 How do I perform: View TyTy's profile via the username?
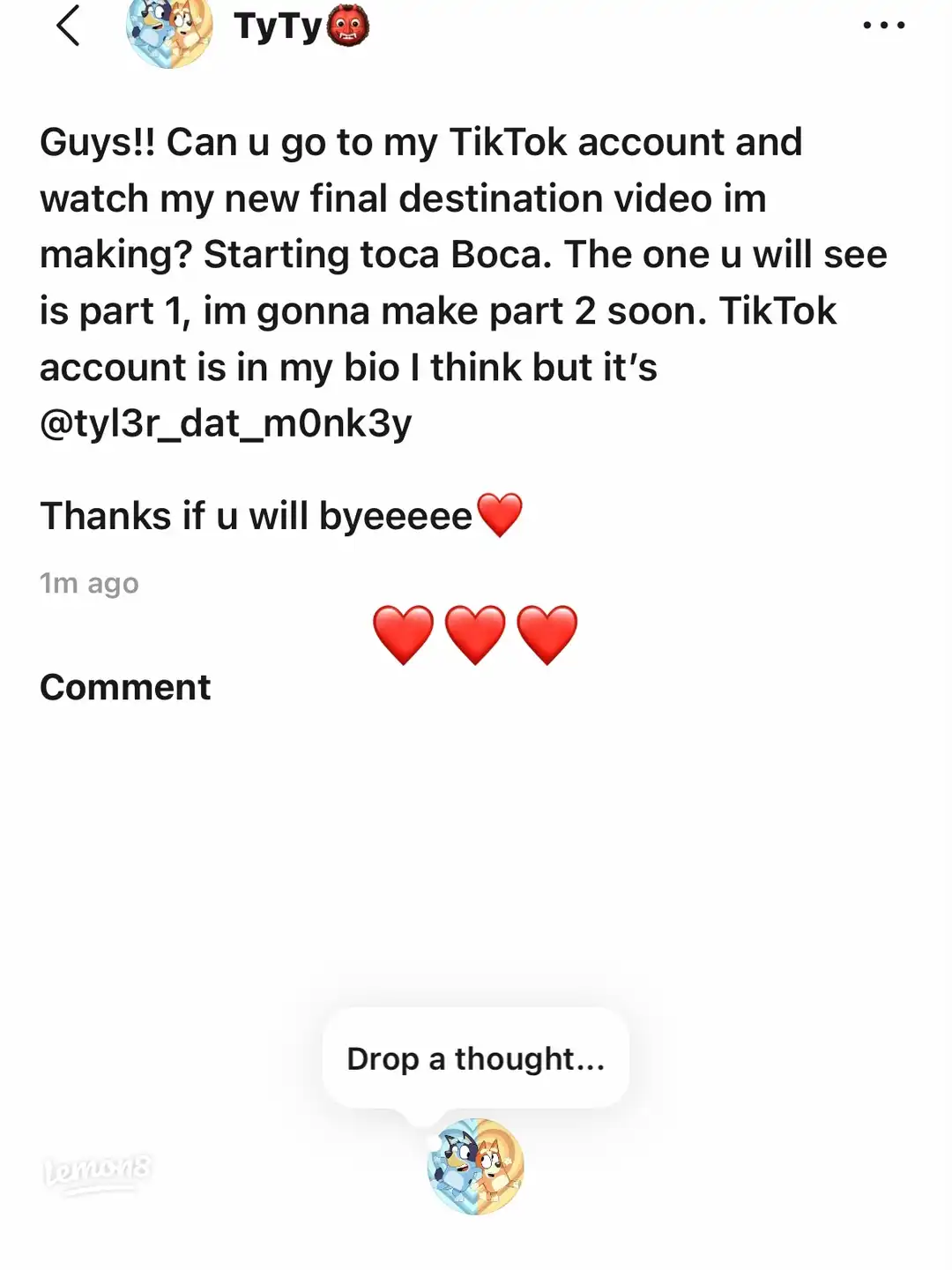278,27
